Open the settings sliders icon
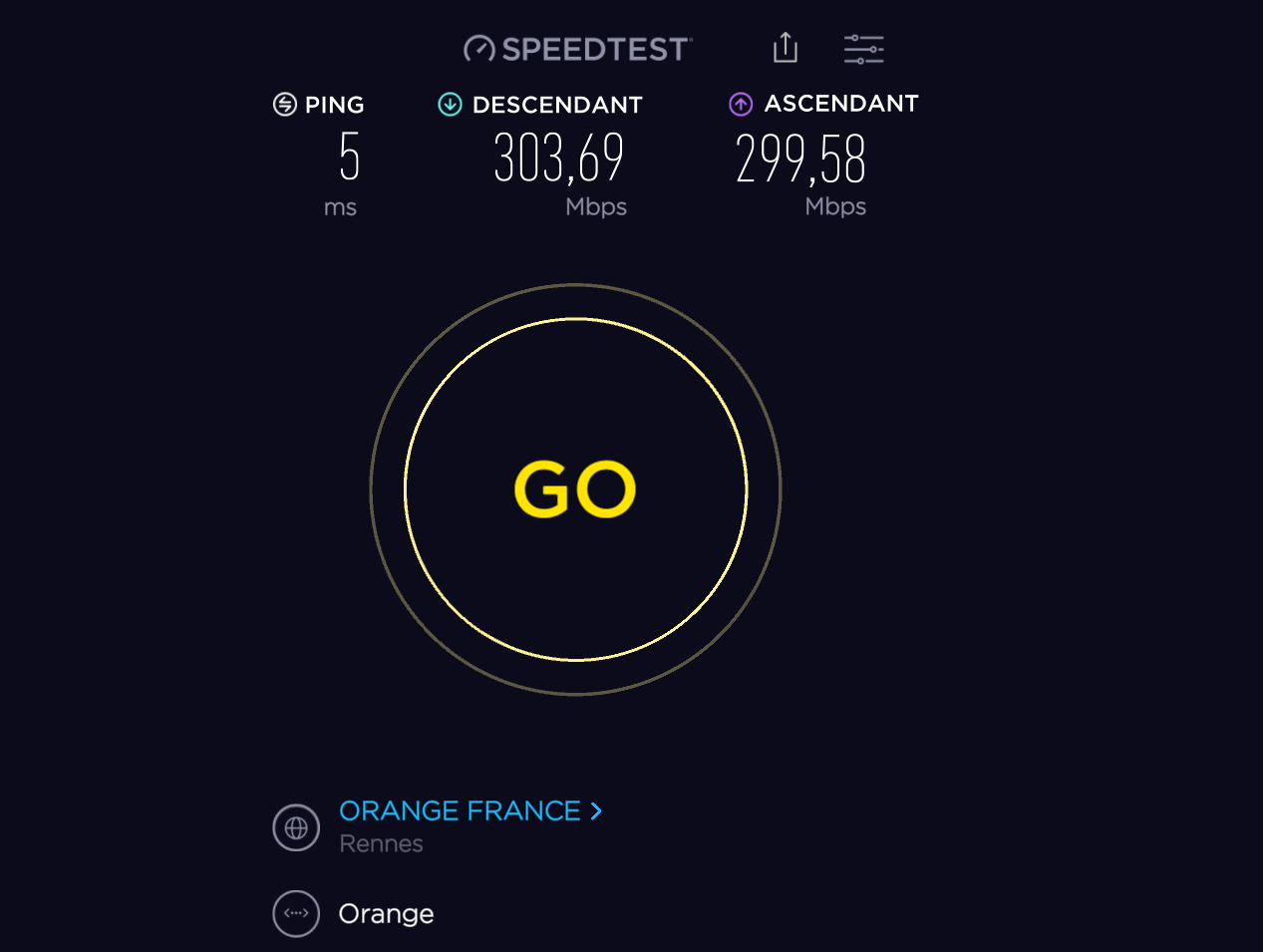This screenshot has height=952, width=1263. pos(863,49)
